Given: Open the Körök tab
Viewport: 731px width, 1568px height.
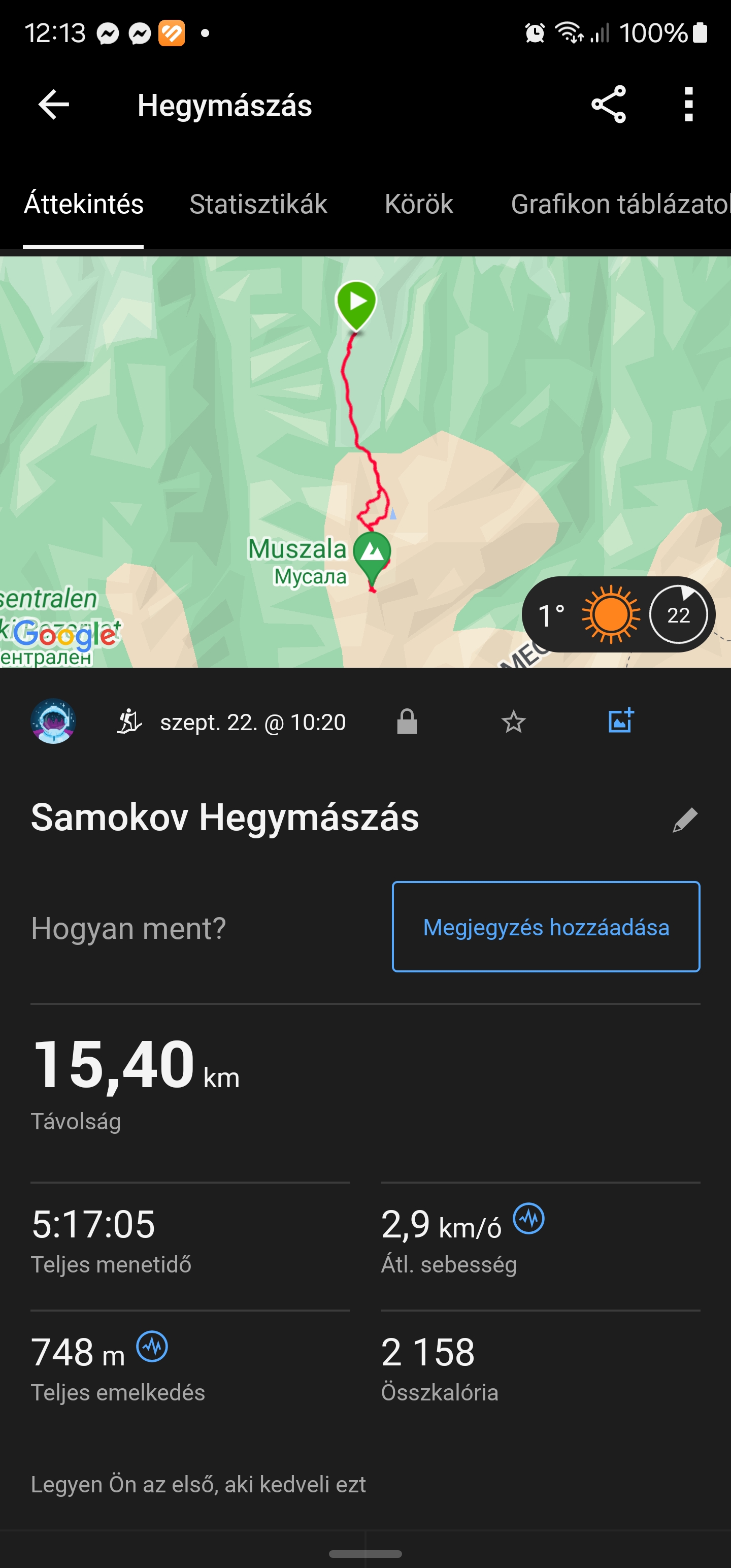Looking at the screenshot, I should click(419, 204).
